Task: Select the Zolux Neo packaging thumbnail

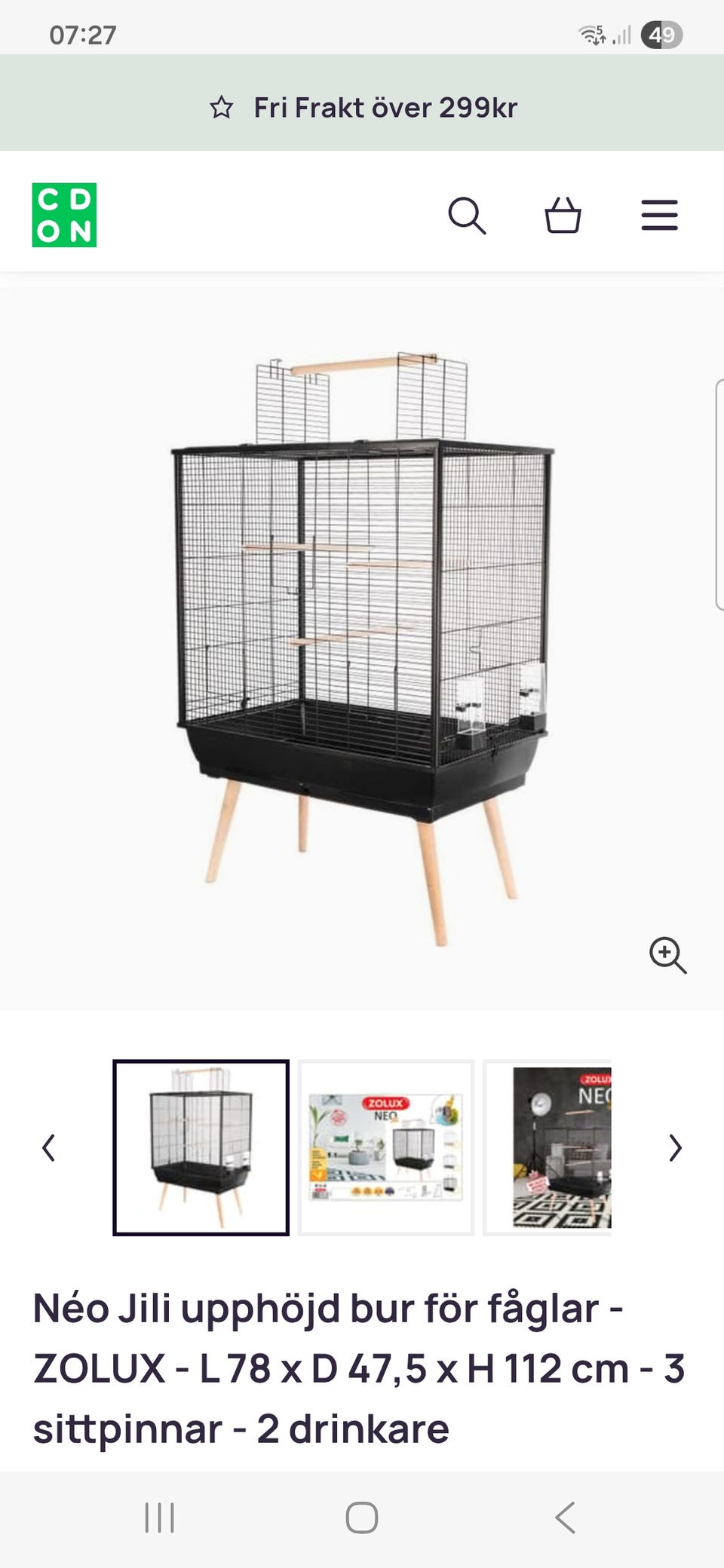Action: (386, 1147)
